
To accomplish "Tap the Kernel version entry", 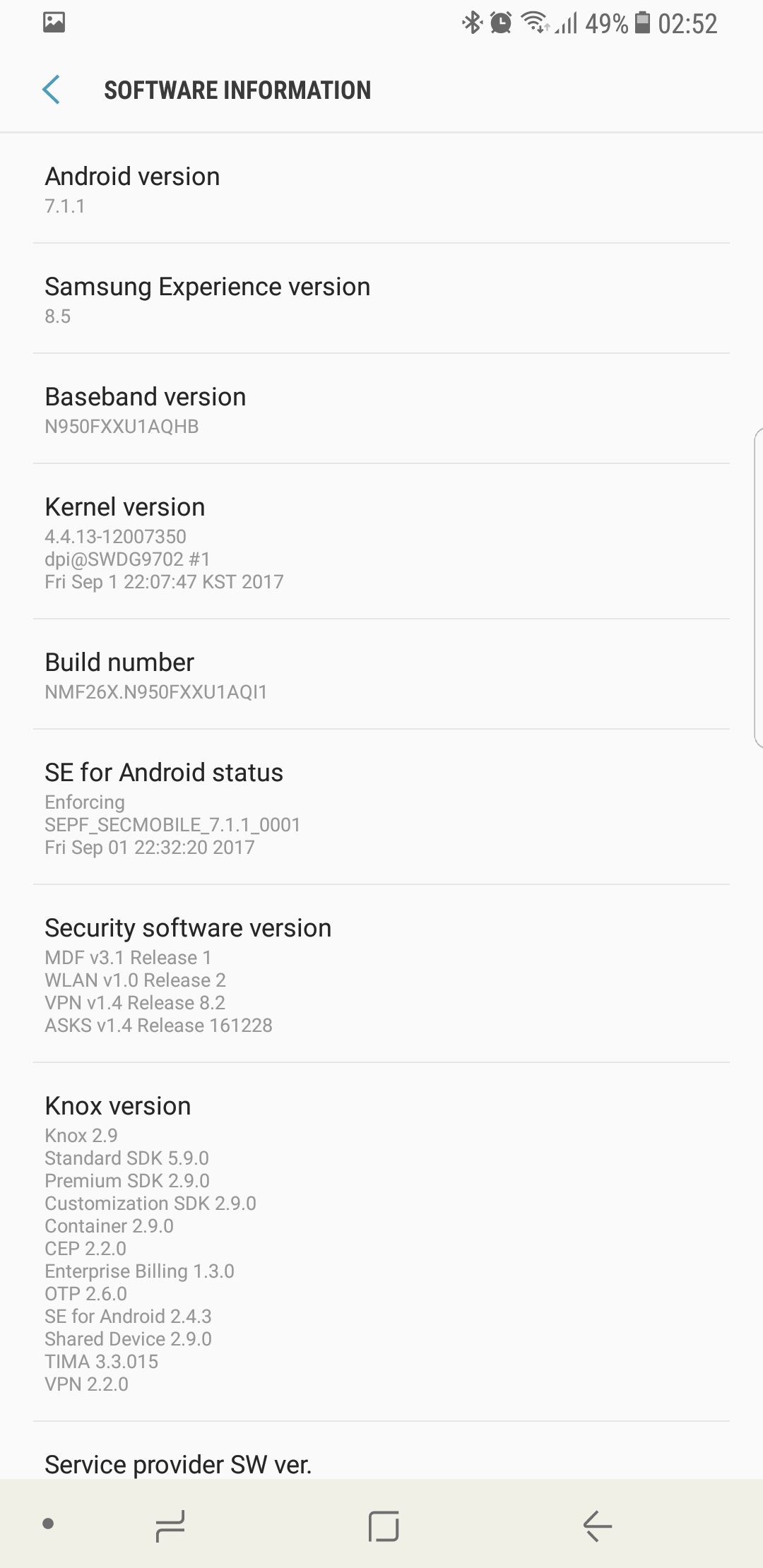I will pyautogui.click(x=381, y=542).
